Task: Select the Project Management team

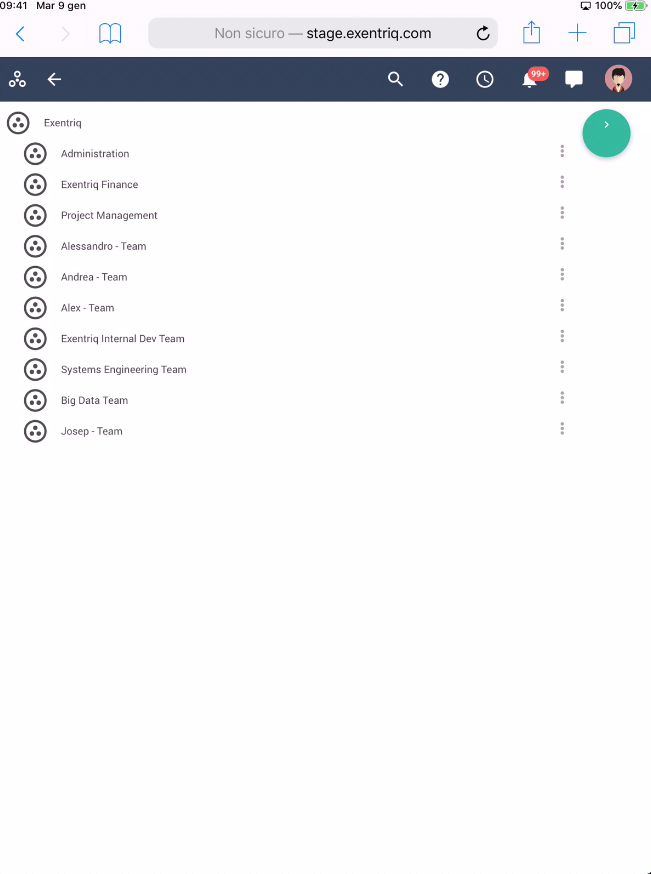Action: (x=109, y=216)
